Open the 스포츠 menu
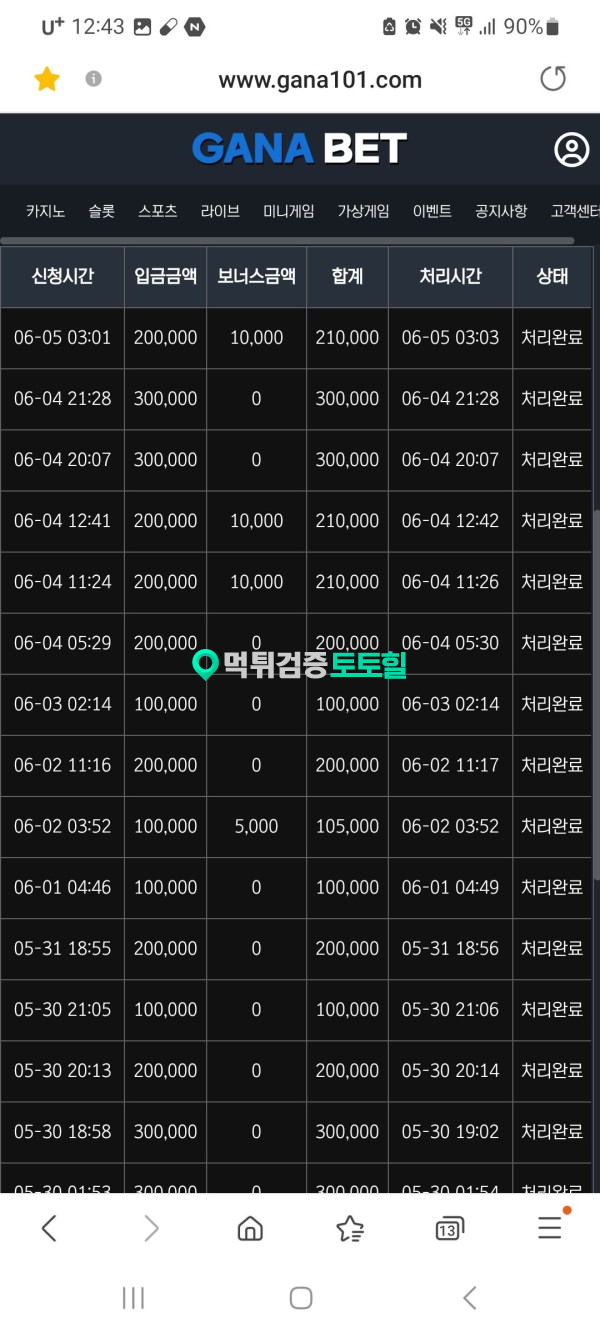The height and width of the screenshot is (1333, 600). [x=158, y=211]
